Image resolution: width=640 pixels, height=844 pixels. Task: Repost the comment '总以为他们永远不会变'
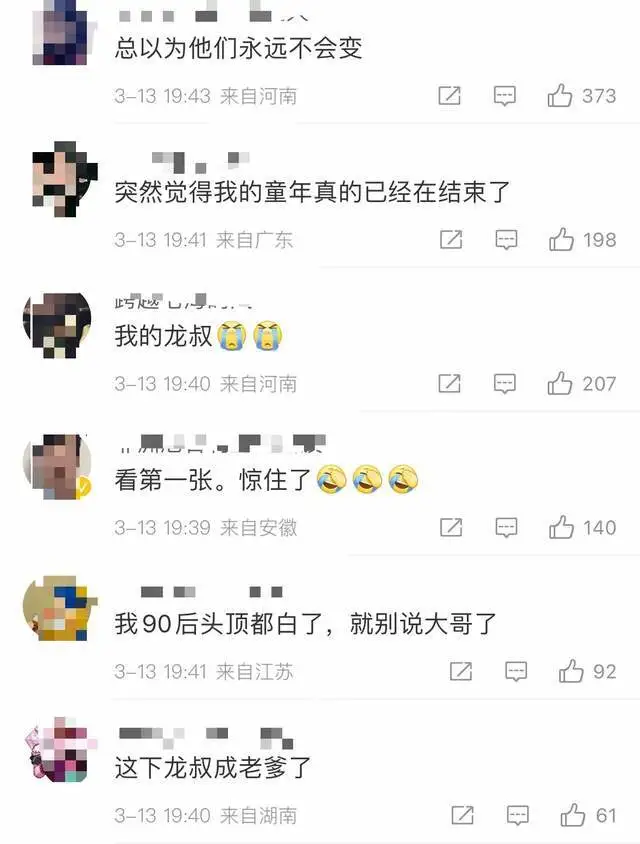[450, 96]
